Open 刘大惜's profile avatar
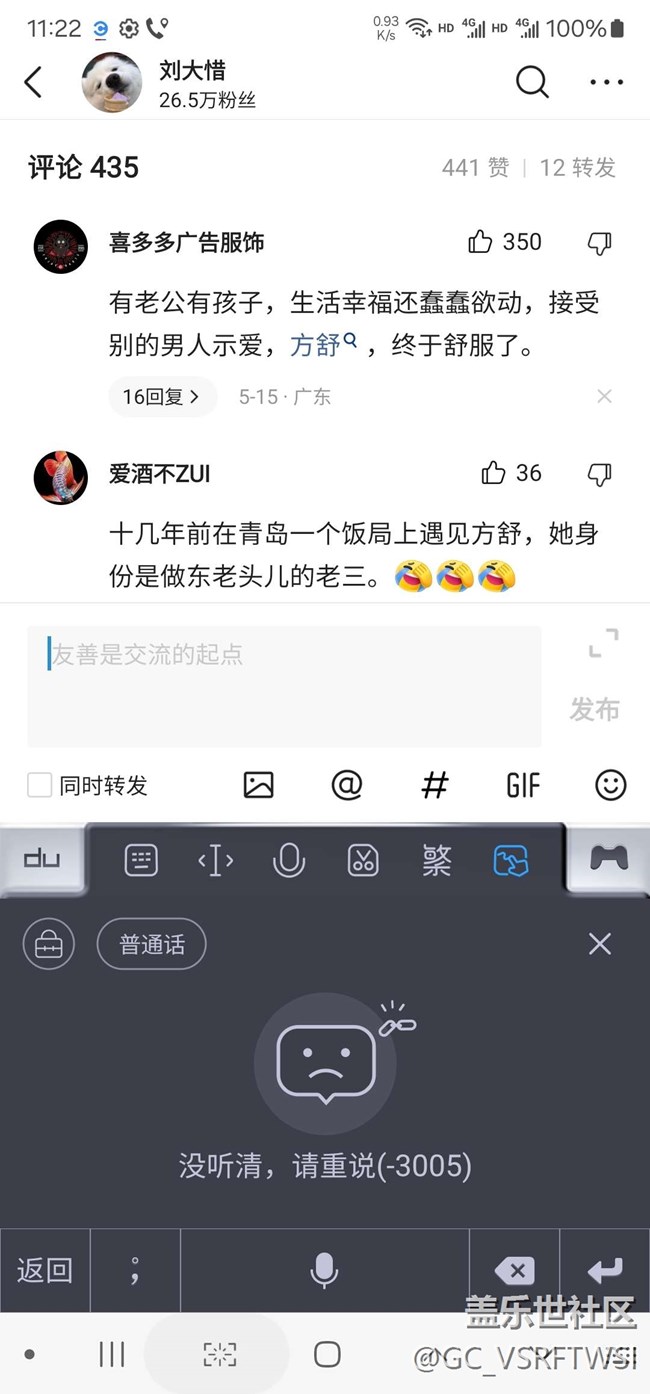 coord(111,82)
